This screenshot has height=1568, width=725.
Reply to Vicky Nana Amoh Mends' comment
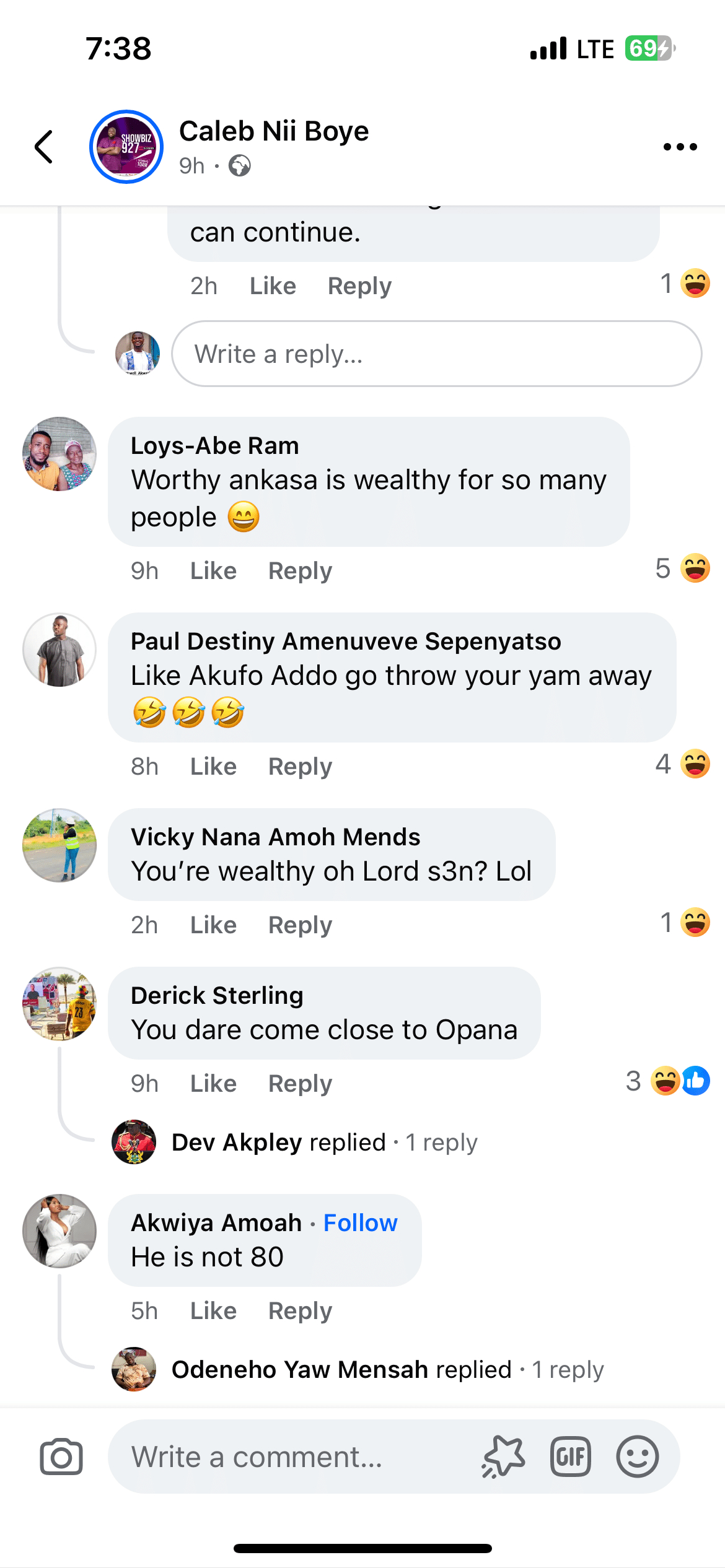point(300,925)
